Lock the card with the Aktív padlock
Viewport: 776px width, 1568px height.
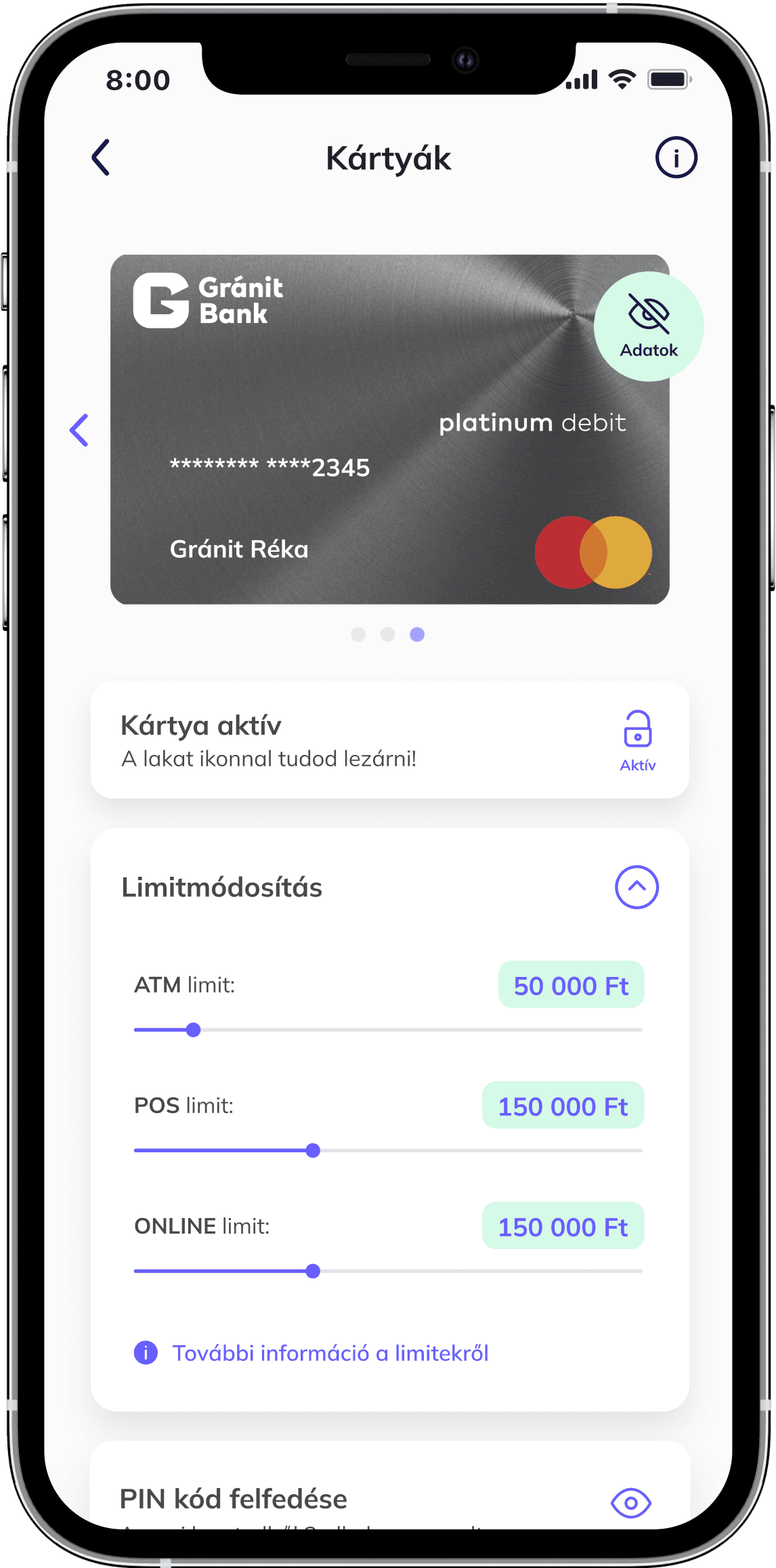[x=637, y=740]
